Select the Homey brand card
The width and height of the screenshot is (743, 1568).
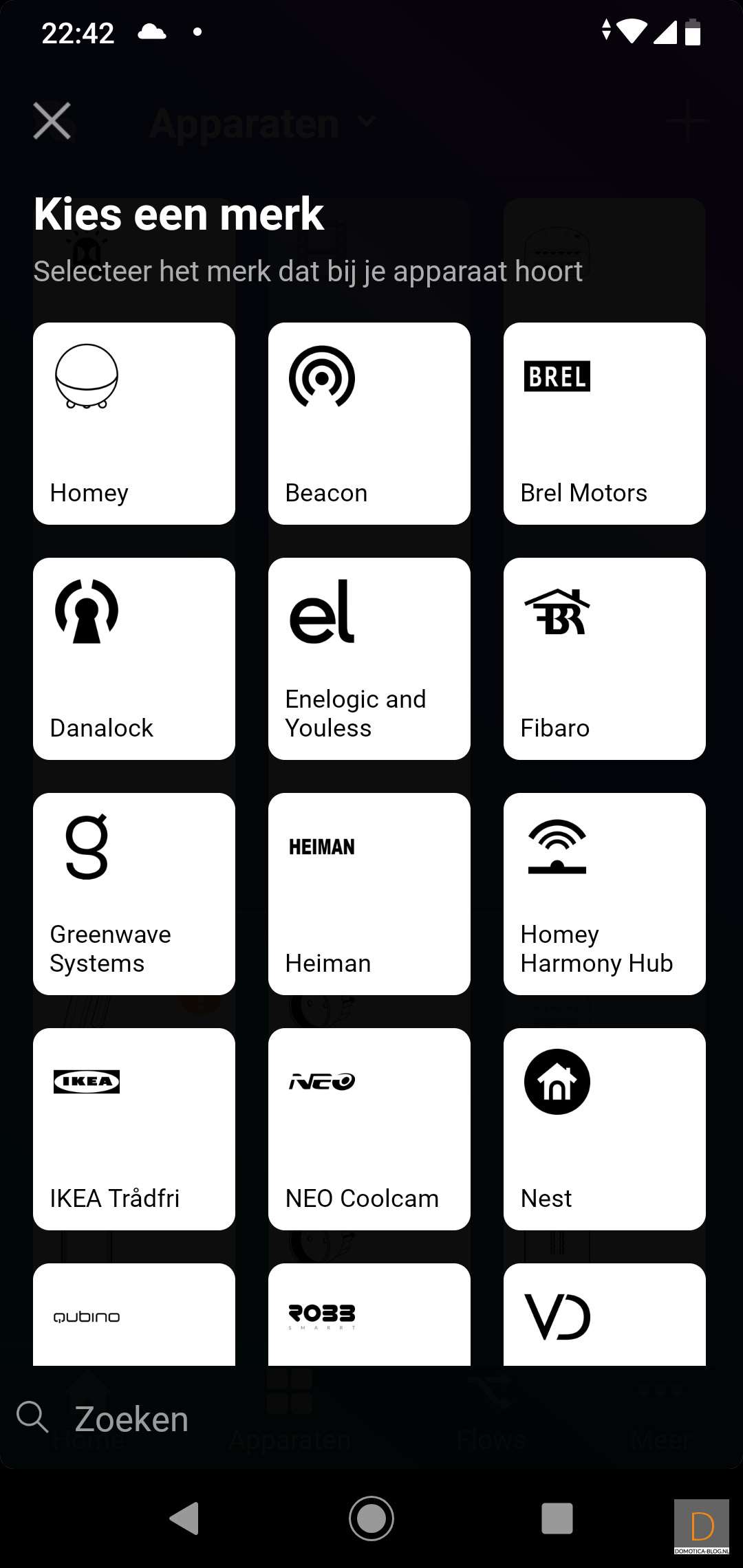[134, 424]
